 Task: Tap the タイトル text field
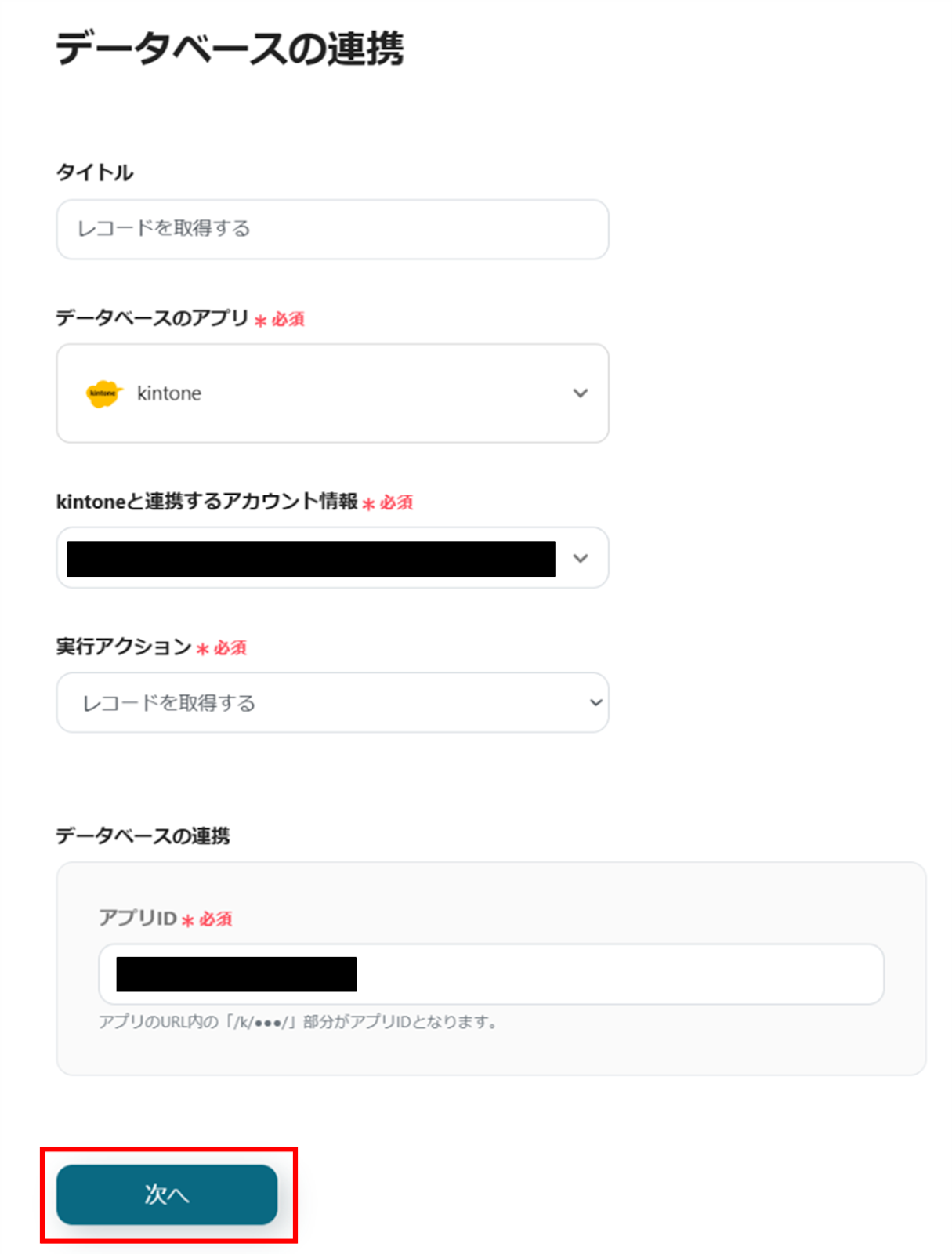(x=332, y=229)
